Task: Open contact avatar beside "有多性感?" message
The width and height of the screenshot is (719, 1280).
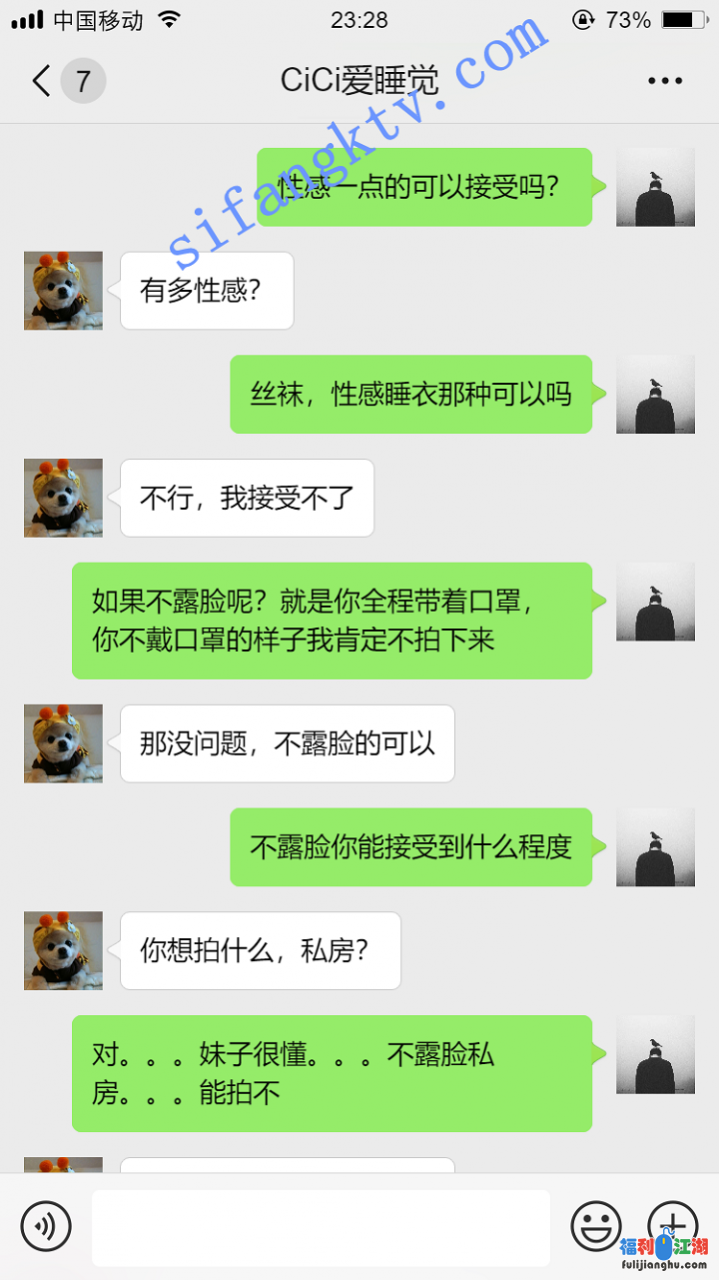Action: point(63,291)
